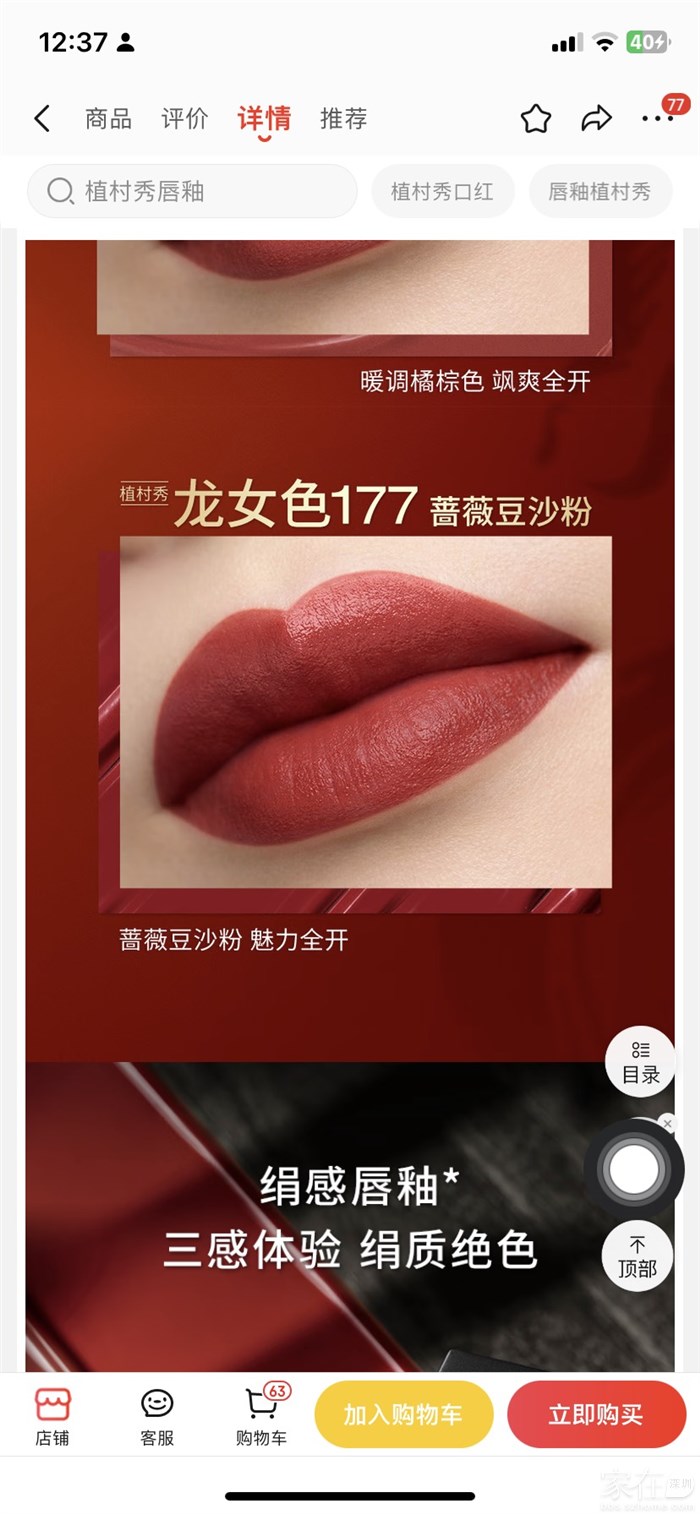Select the 唇釉植村秀 suggestion chip
The image size is (700, 1514).
tap(599, 191)
